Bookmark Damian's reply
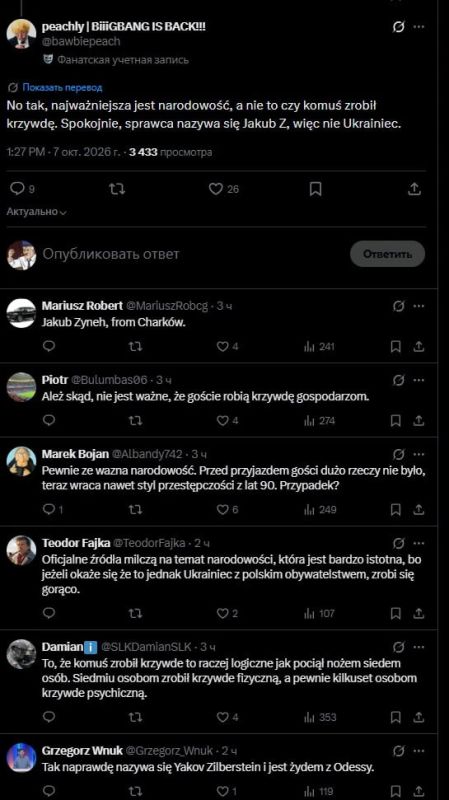Screen dimensions: 449x800 point(395,717)
